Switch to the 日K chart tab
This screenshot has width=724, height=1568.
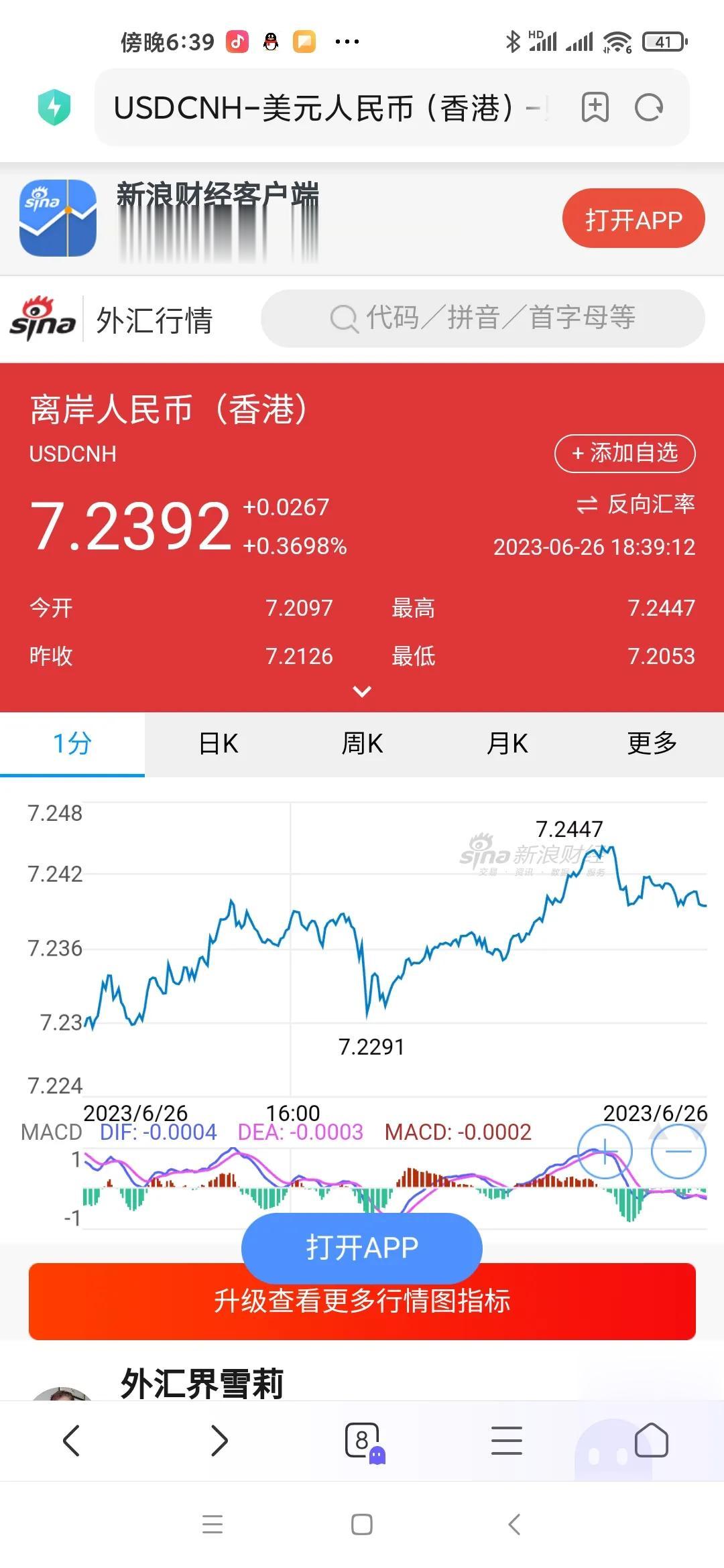tap(217, 744)
